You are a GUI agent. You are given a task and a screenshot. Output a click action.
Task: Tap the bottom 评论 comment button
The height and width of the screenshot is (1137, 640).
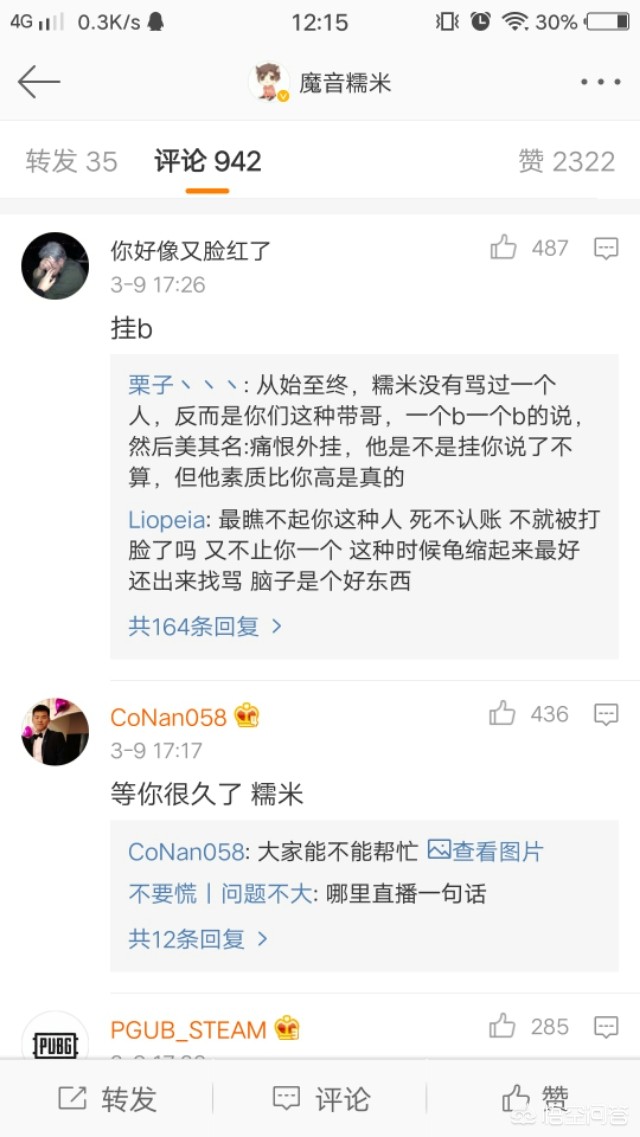tap(321, 1099)
